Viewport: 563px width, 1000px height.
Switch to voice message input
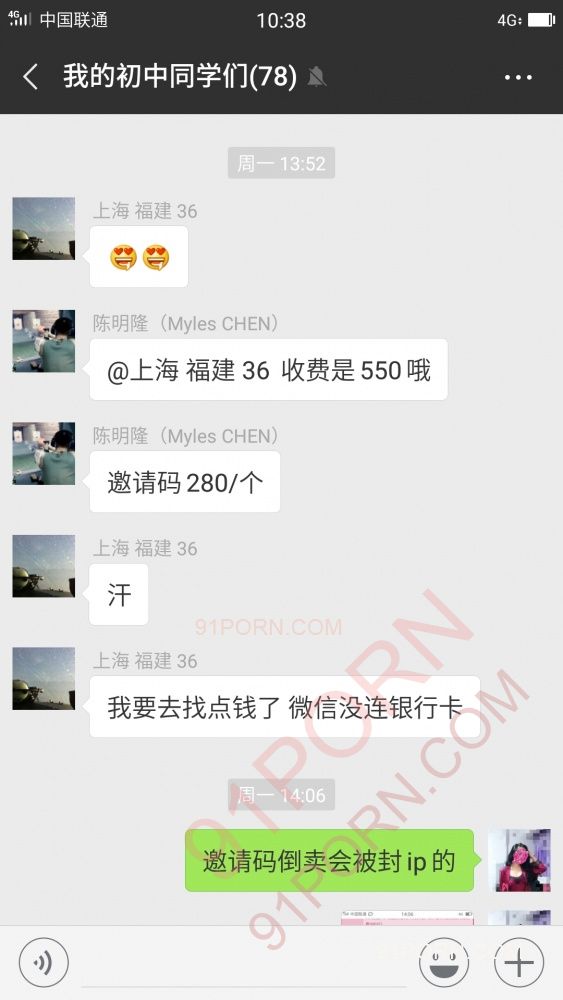point(43,962)
